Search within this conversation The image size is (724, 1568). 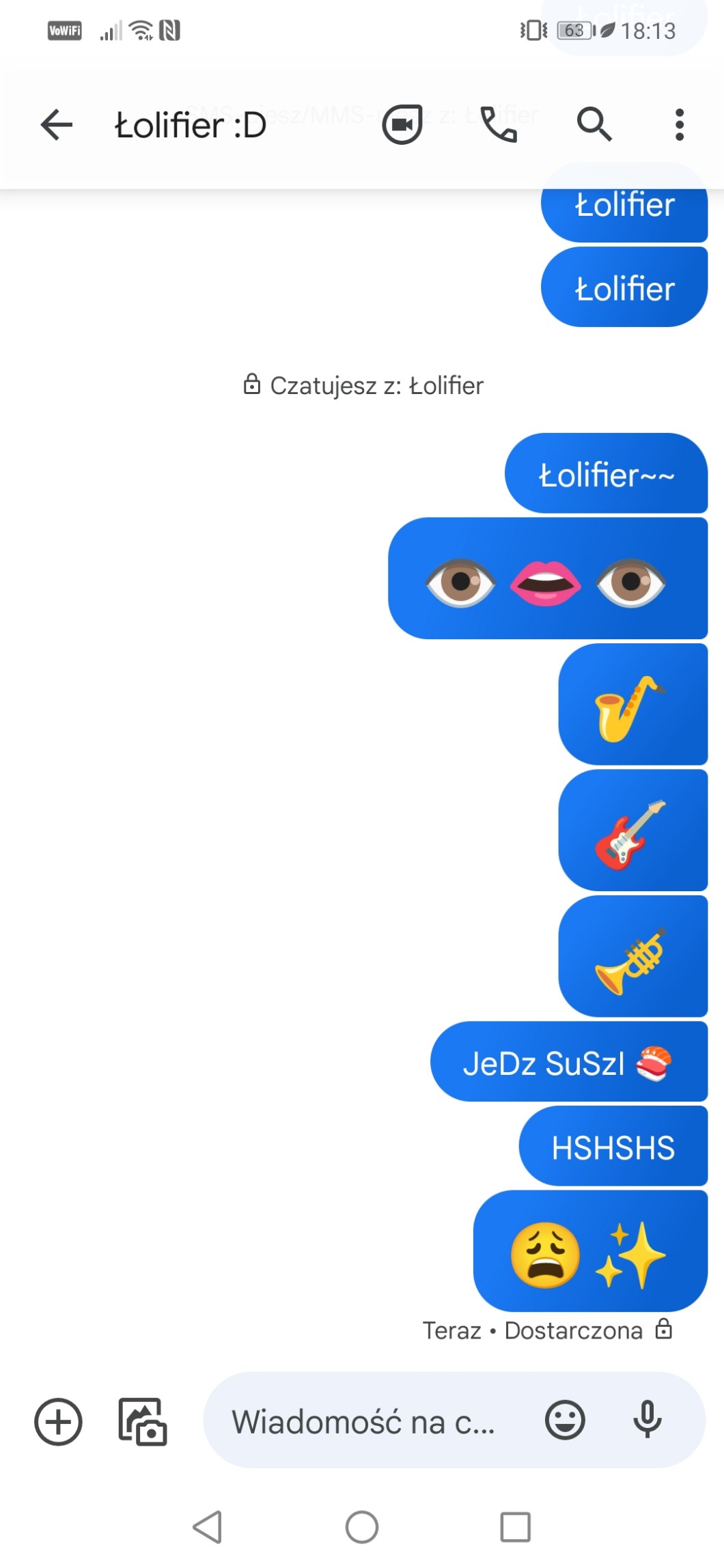click(x=594, y=125)
